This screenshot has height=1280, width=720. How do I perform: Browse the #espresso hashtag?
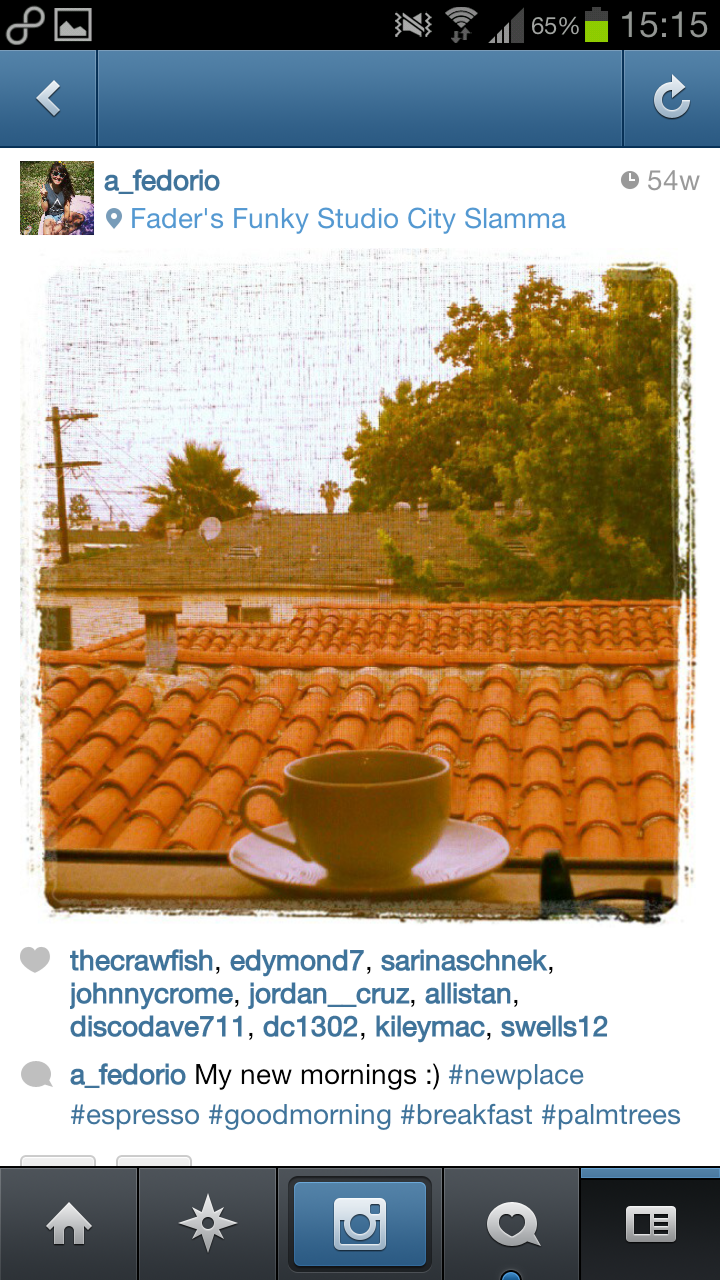[135, 1114]
